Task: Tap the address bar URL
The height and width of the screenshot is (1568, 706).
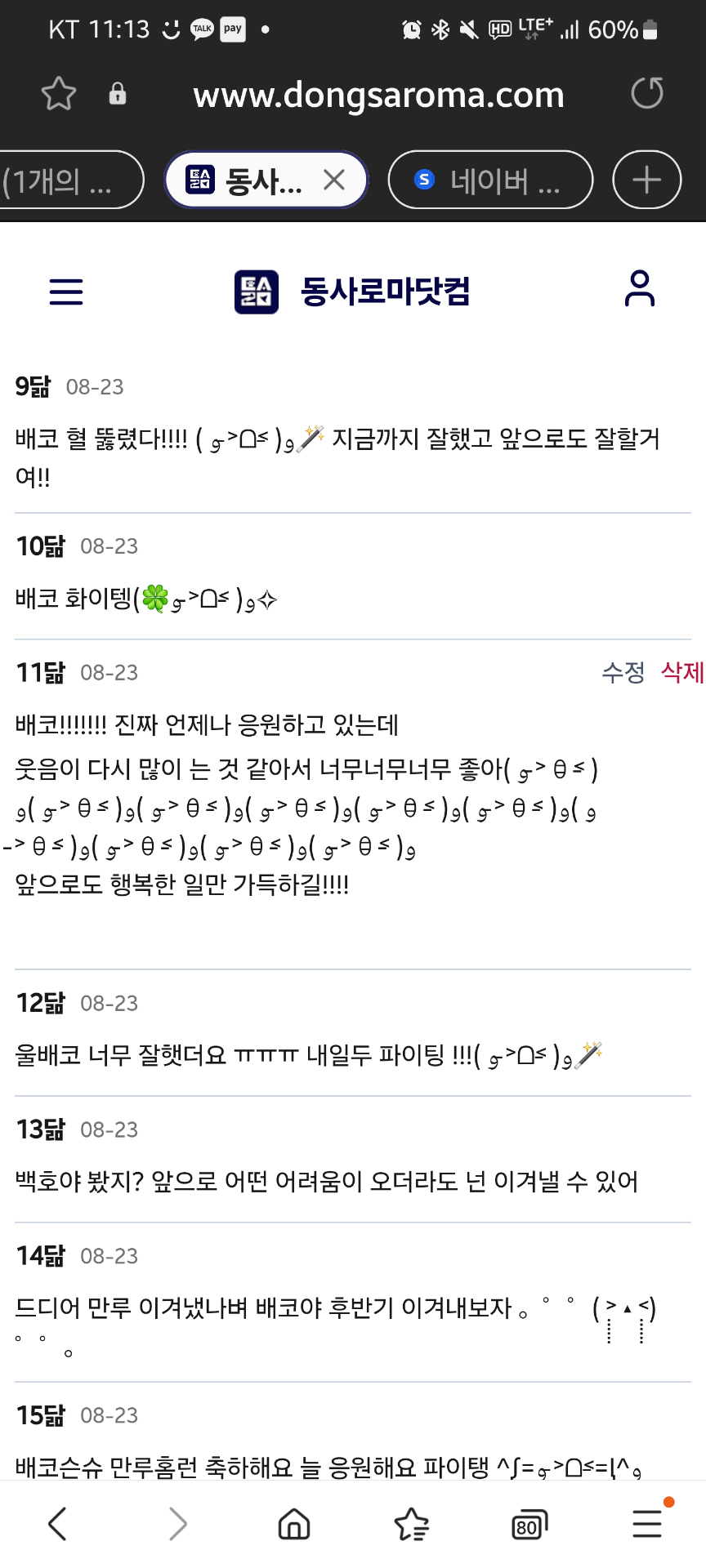Action: [x=378, y=96]
